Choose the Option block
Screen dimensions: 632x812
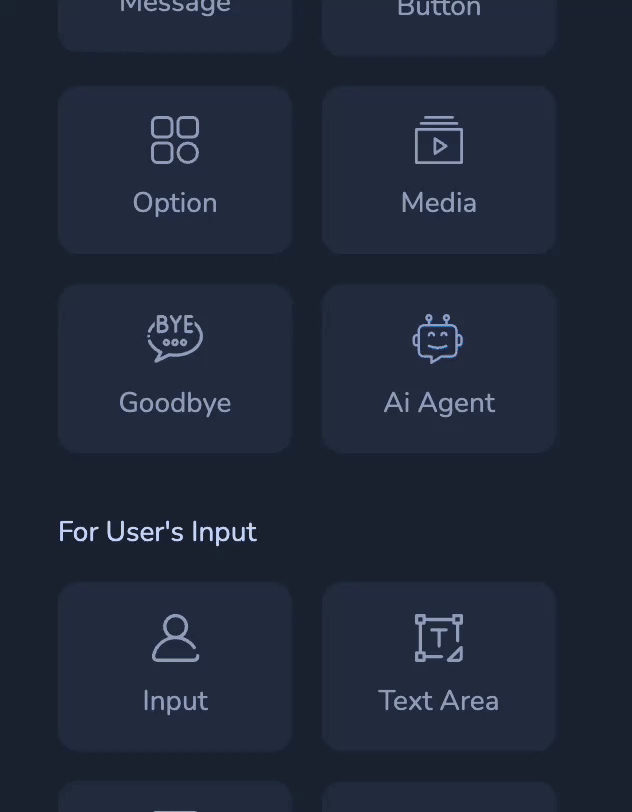175,169
